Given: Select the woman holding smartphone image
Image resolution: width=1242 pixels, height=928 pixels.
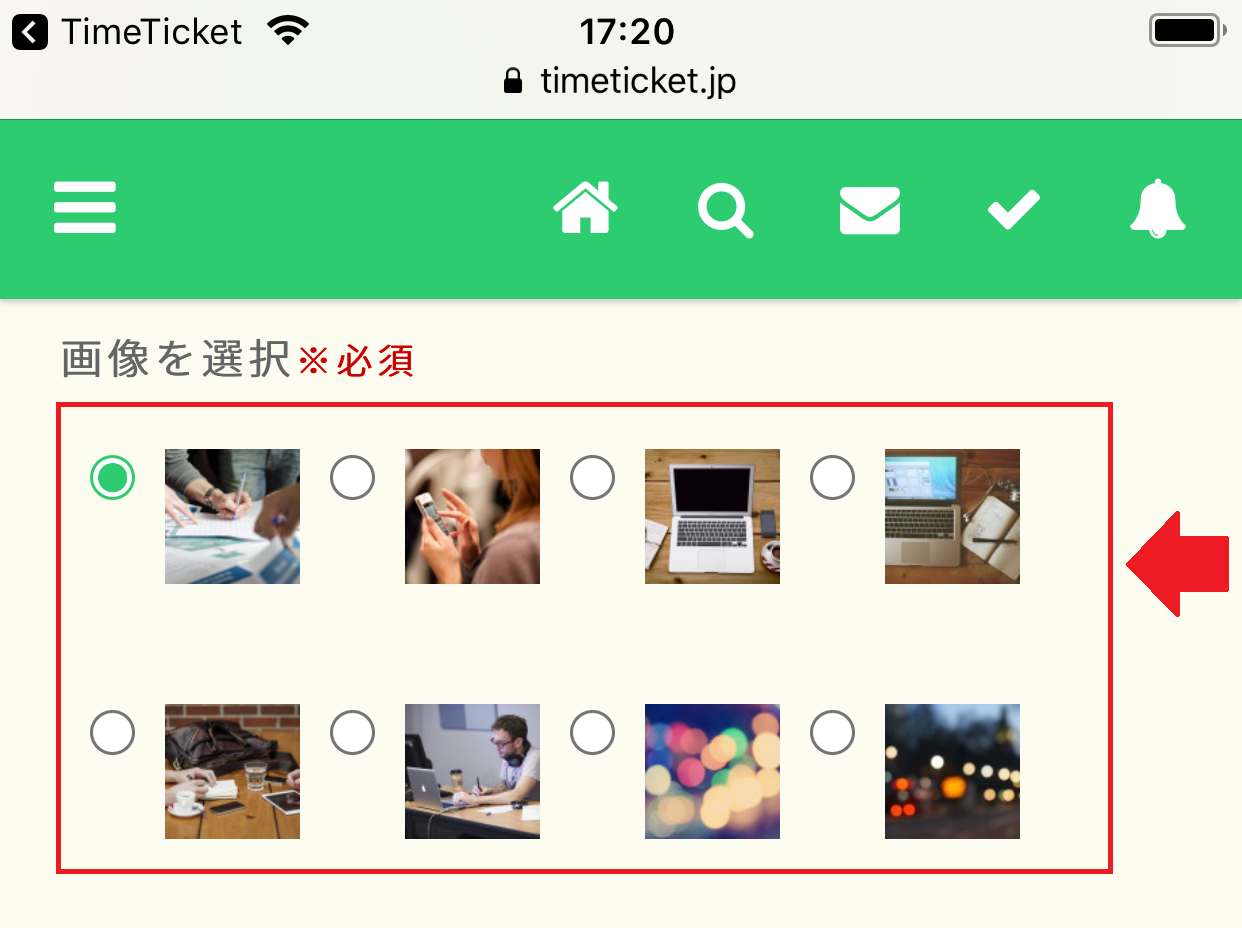Looking at the screenshot, I should [x=352, y=478].
